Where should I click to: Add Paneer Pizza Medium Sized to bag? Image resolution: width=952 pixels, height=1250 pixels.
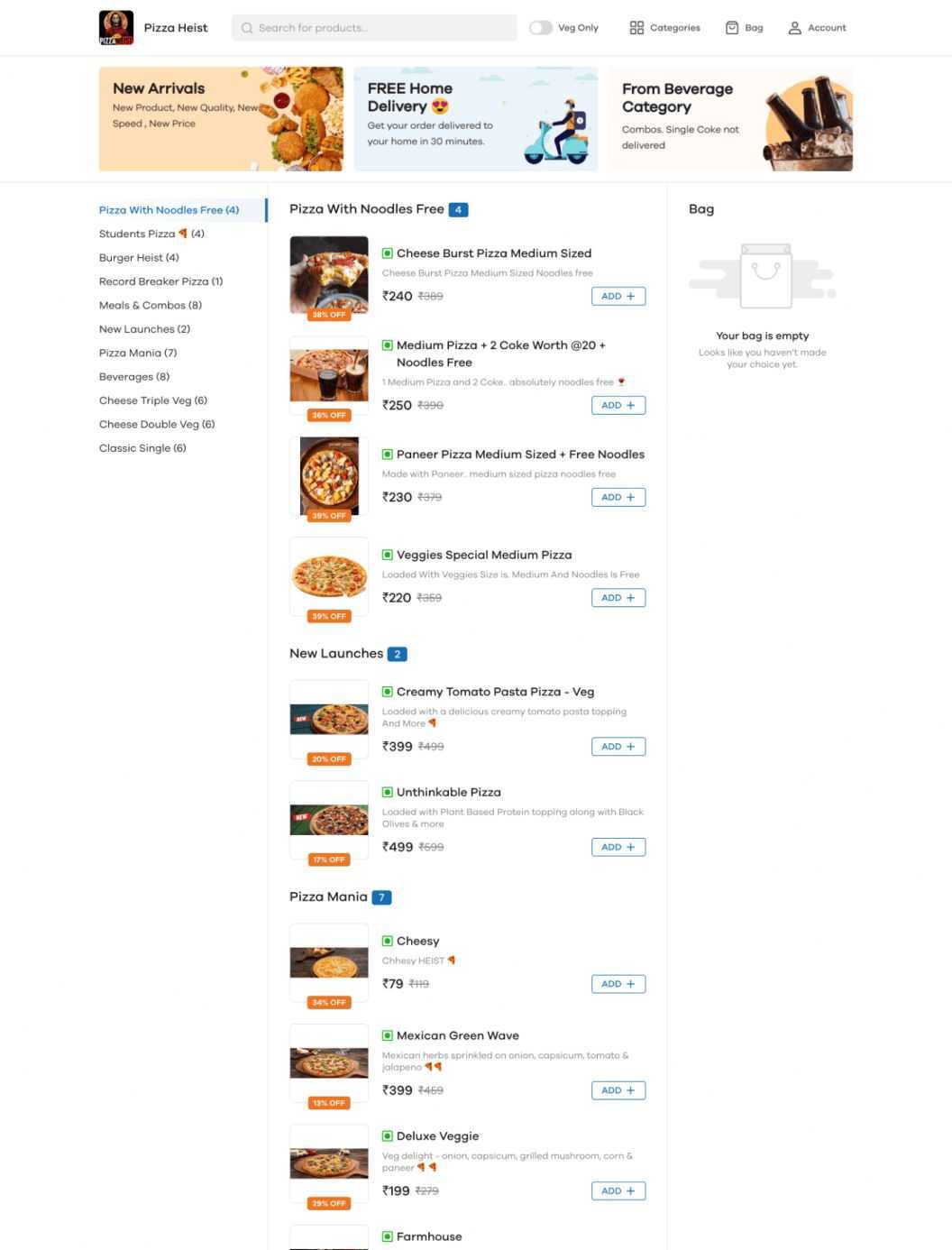618,497
